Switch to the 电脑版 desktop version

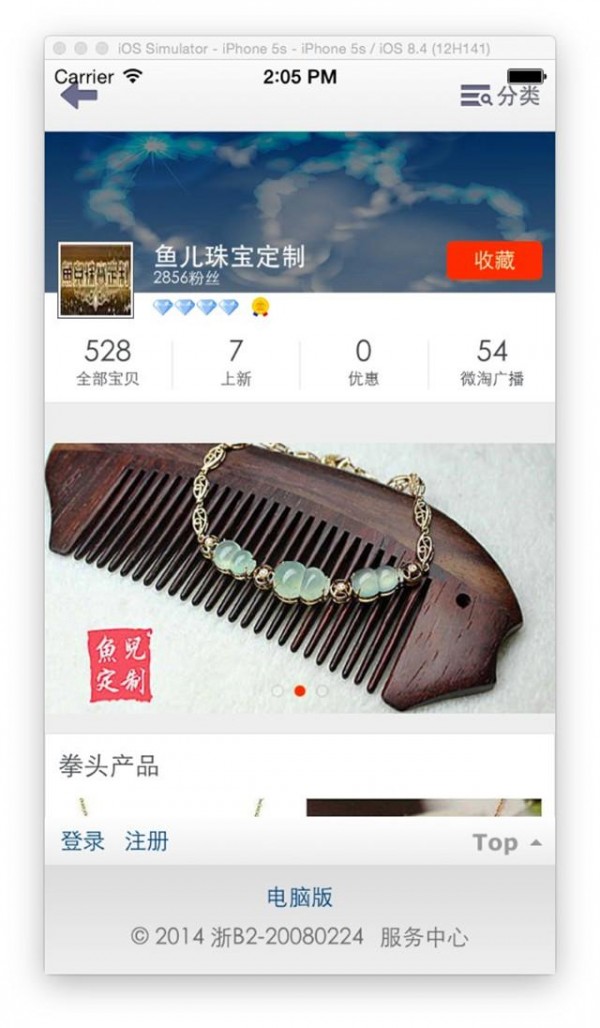[300, 897]
